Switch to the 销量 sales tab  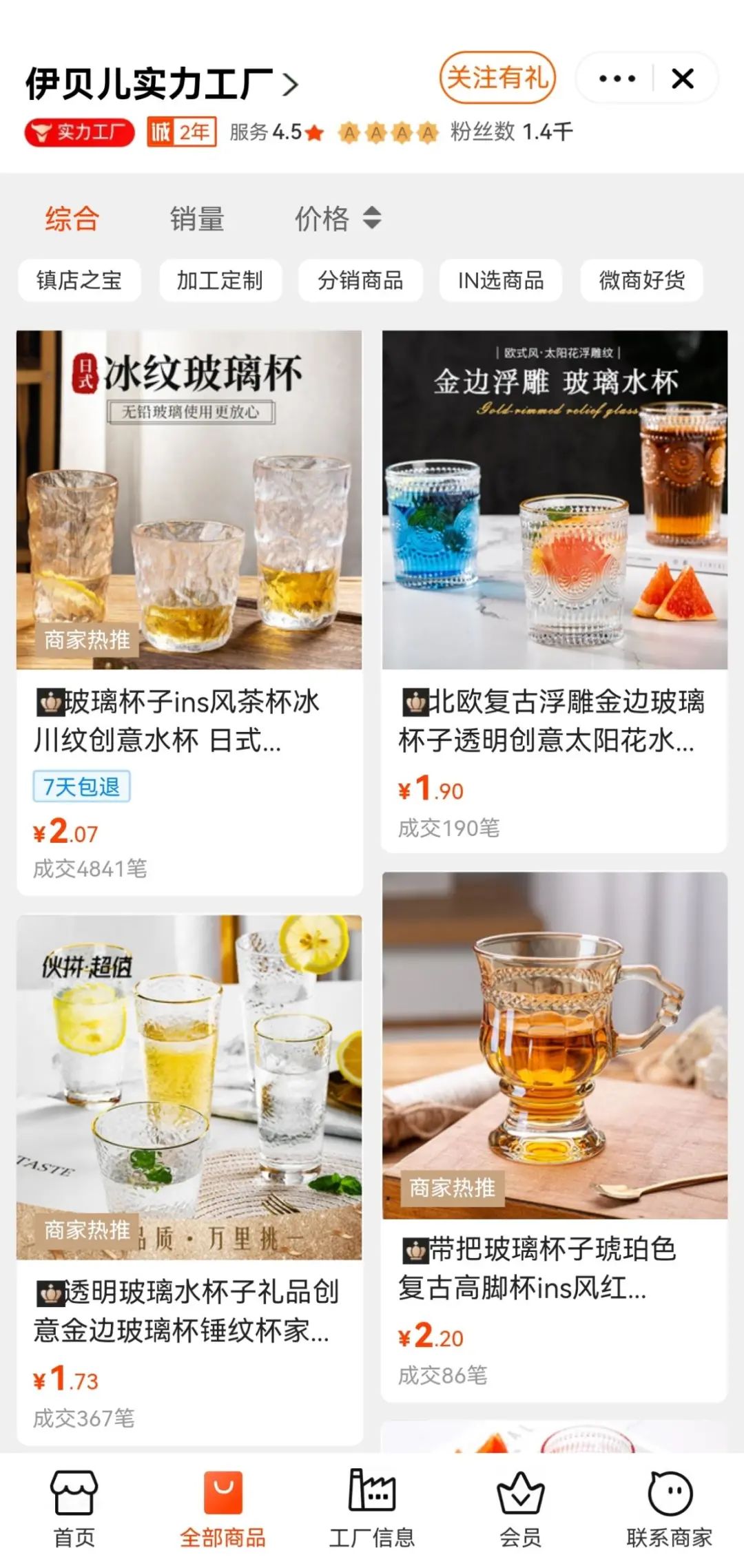coord(198,218)
